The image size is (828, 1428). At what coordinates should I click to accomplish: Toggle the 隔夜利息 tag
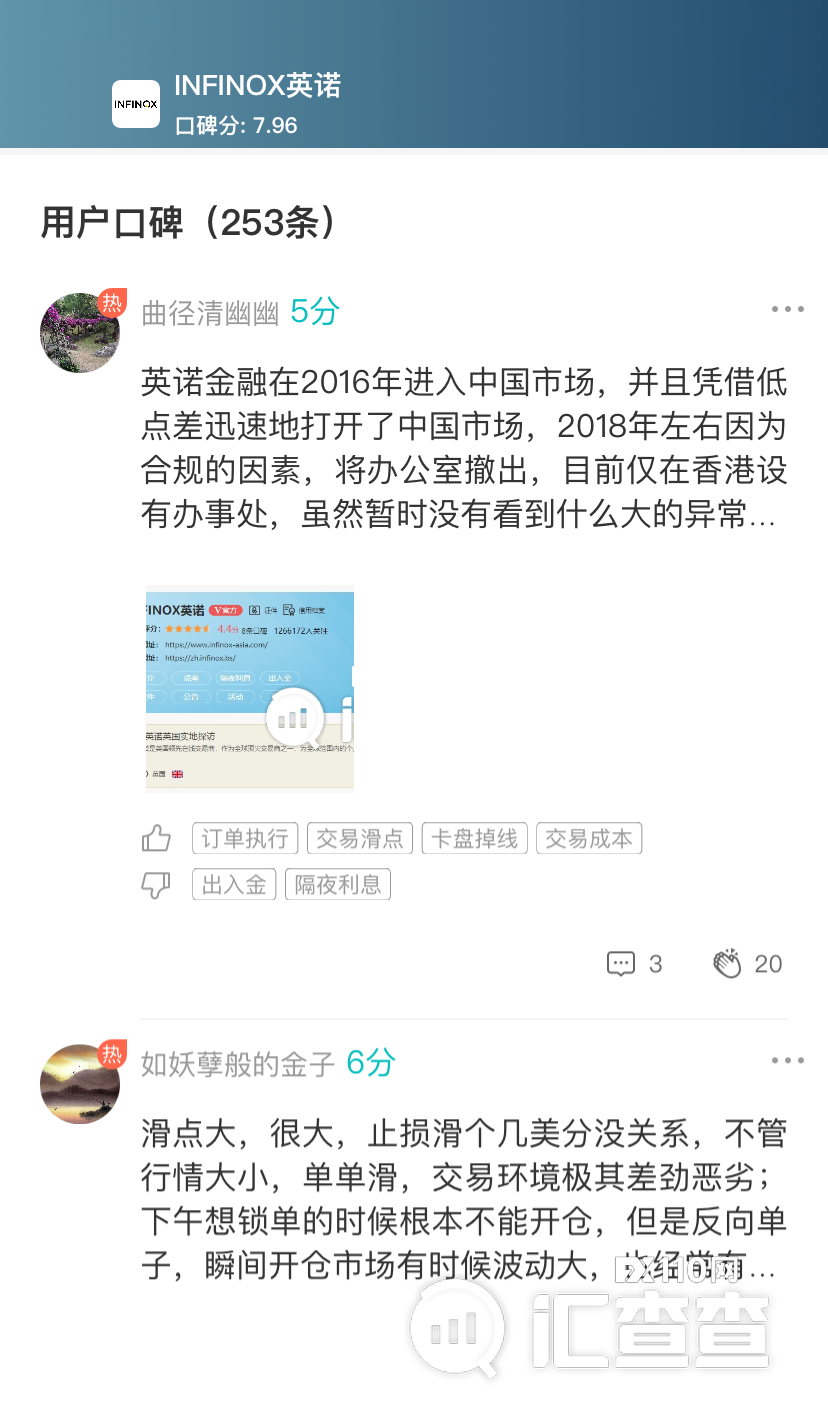[x=338, y=883]
